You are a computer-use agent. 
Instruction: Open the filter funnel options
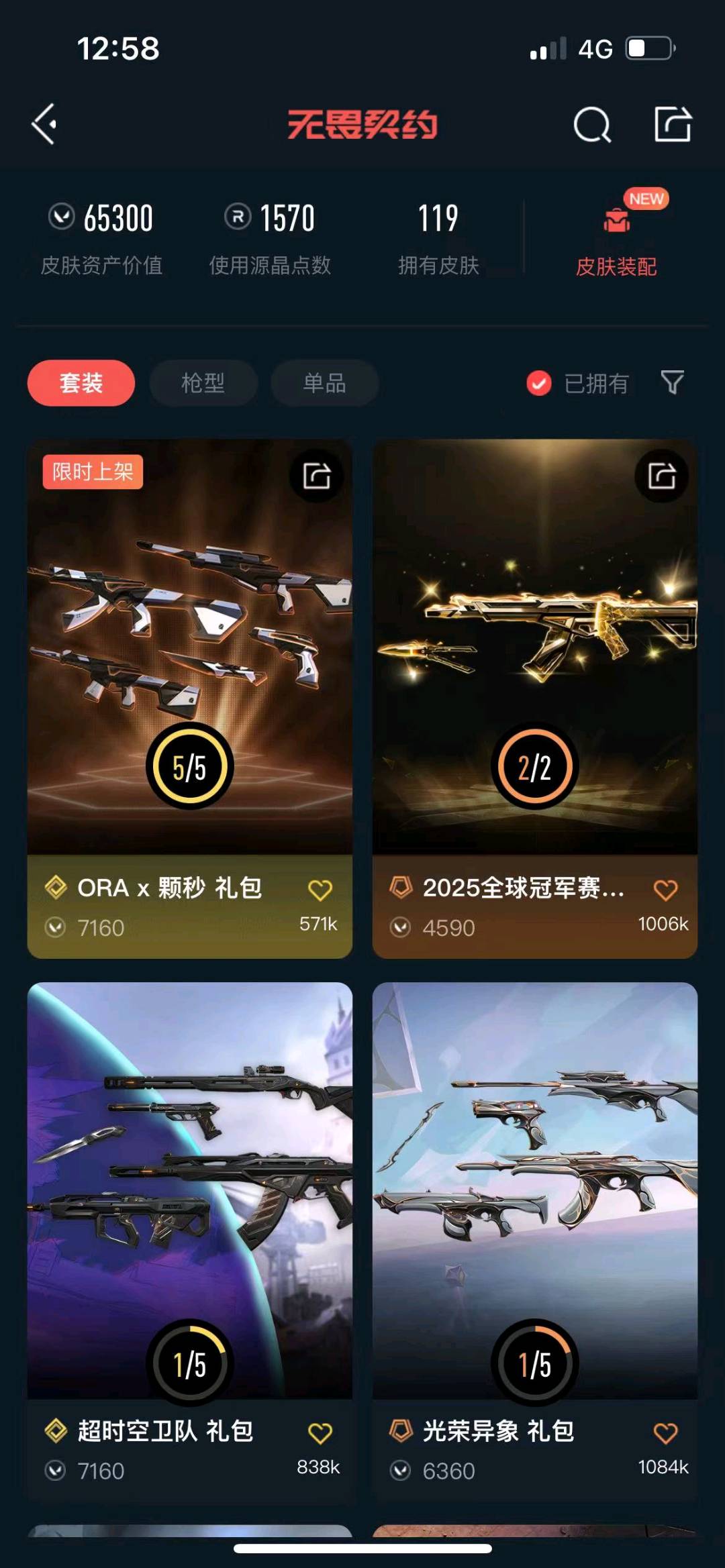(672, 382)
